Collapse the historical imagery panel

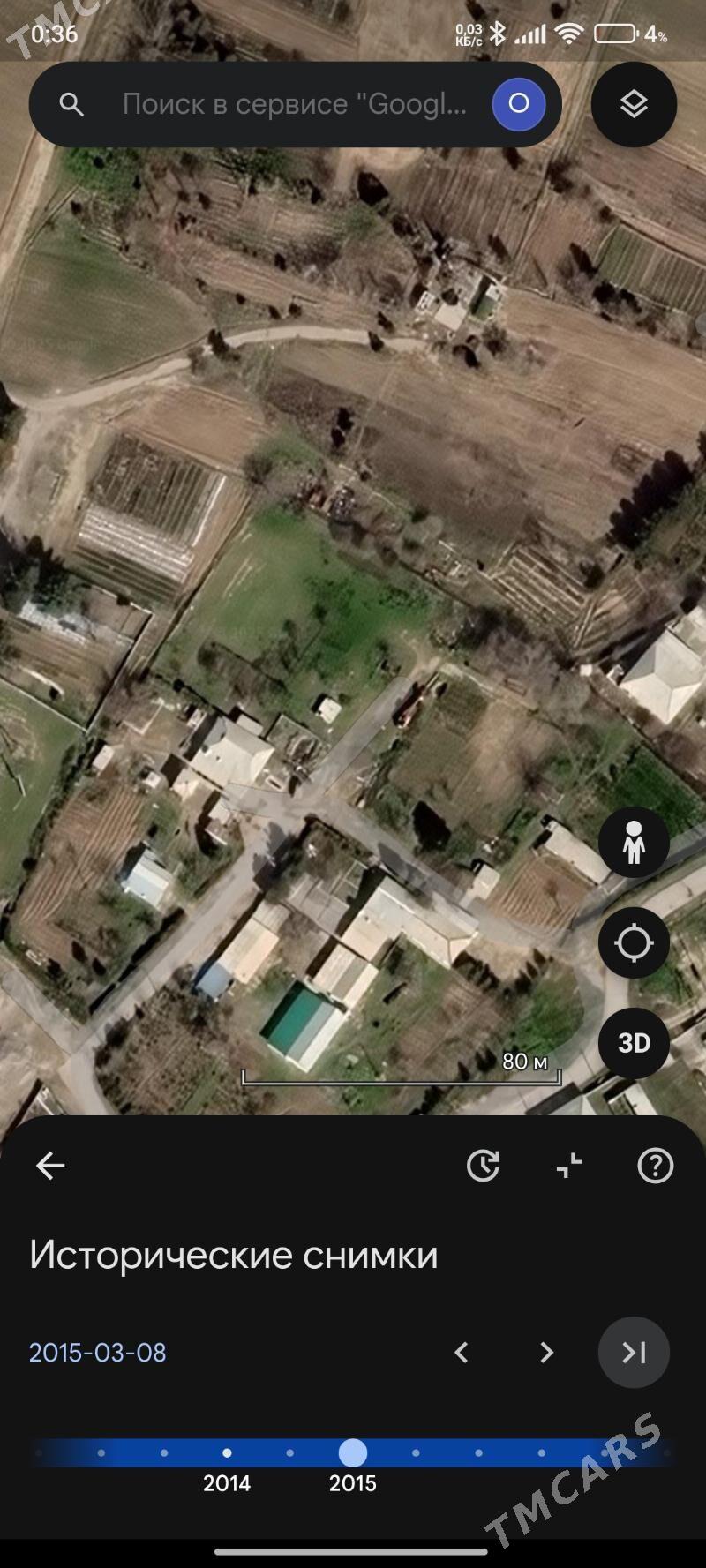569,1166
